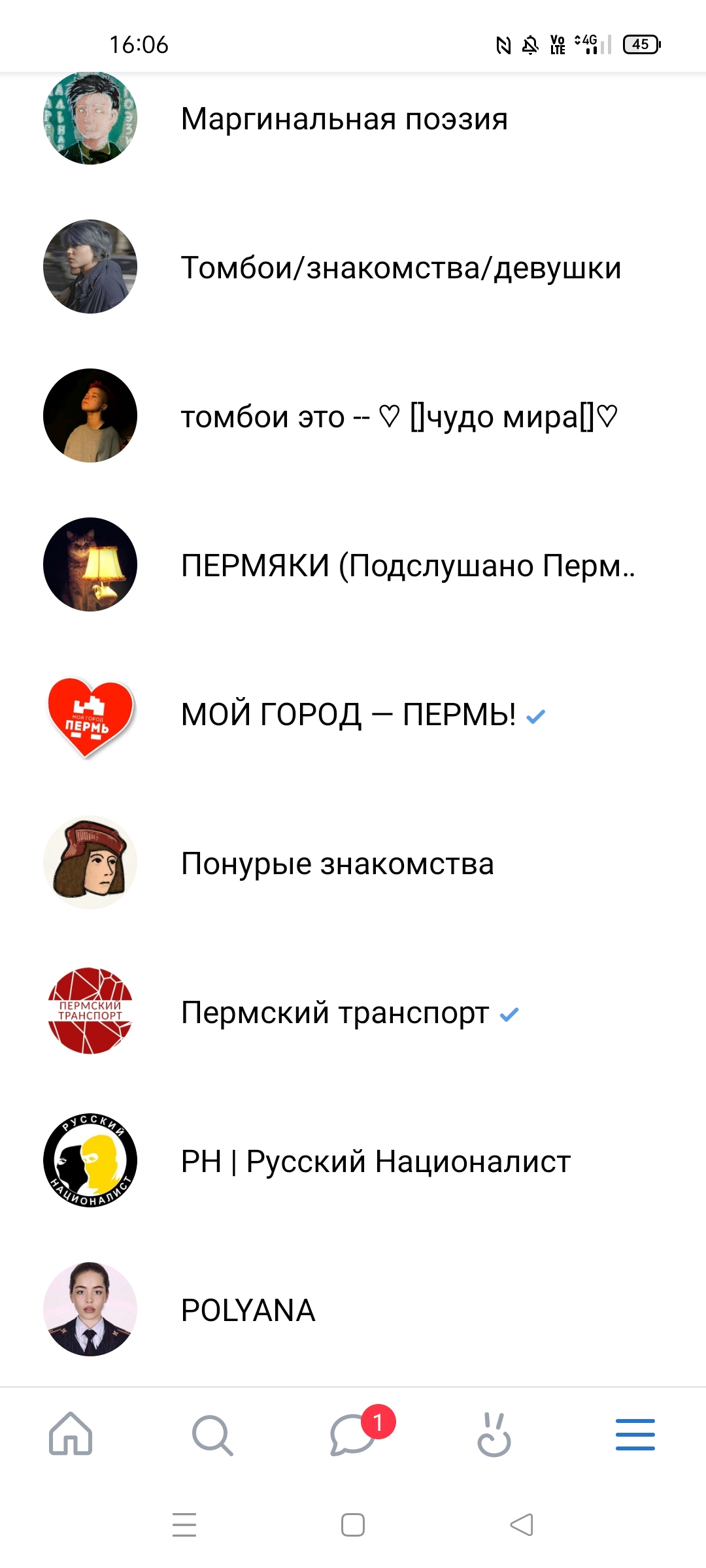Open messages with one unread
The width and height of the screenshot is (706, 1568).
click(x=353, y=1434)
